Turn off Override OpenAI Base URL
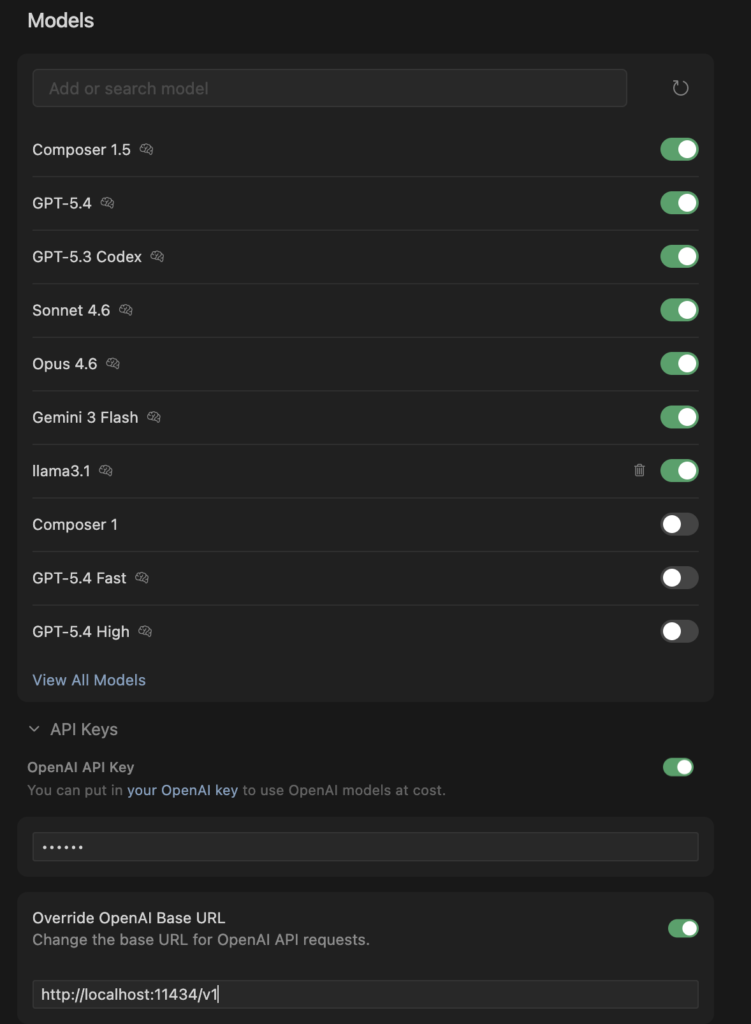Screen dimensions: 751x1024 click(x=683, y=928)
